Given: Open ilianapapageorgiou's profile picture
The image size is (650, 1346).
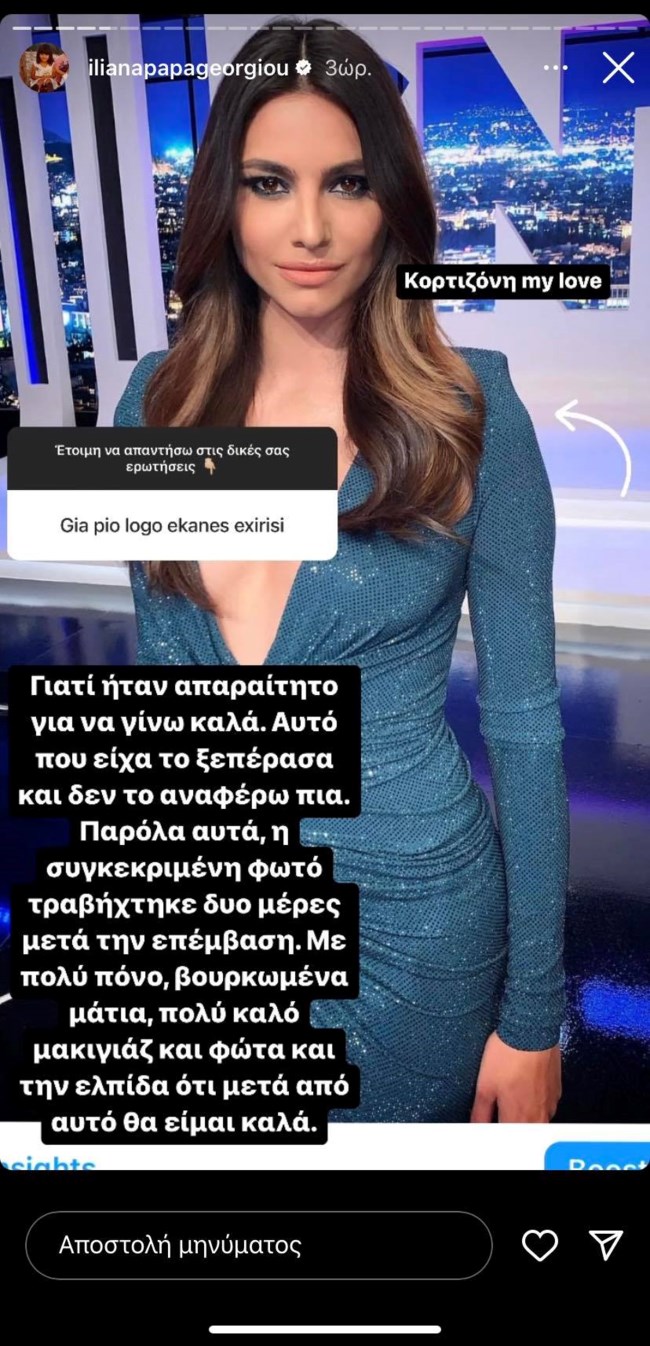Looking at the screenshot, I should tap(43, 68).
